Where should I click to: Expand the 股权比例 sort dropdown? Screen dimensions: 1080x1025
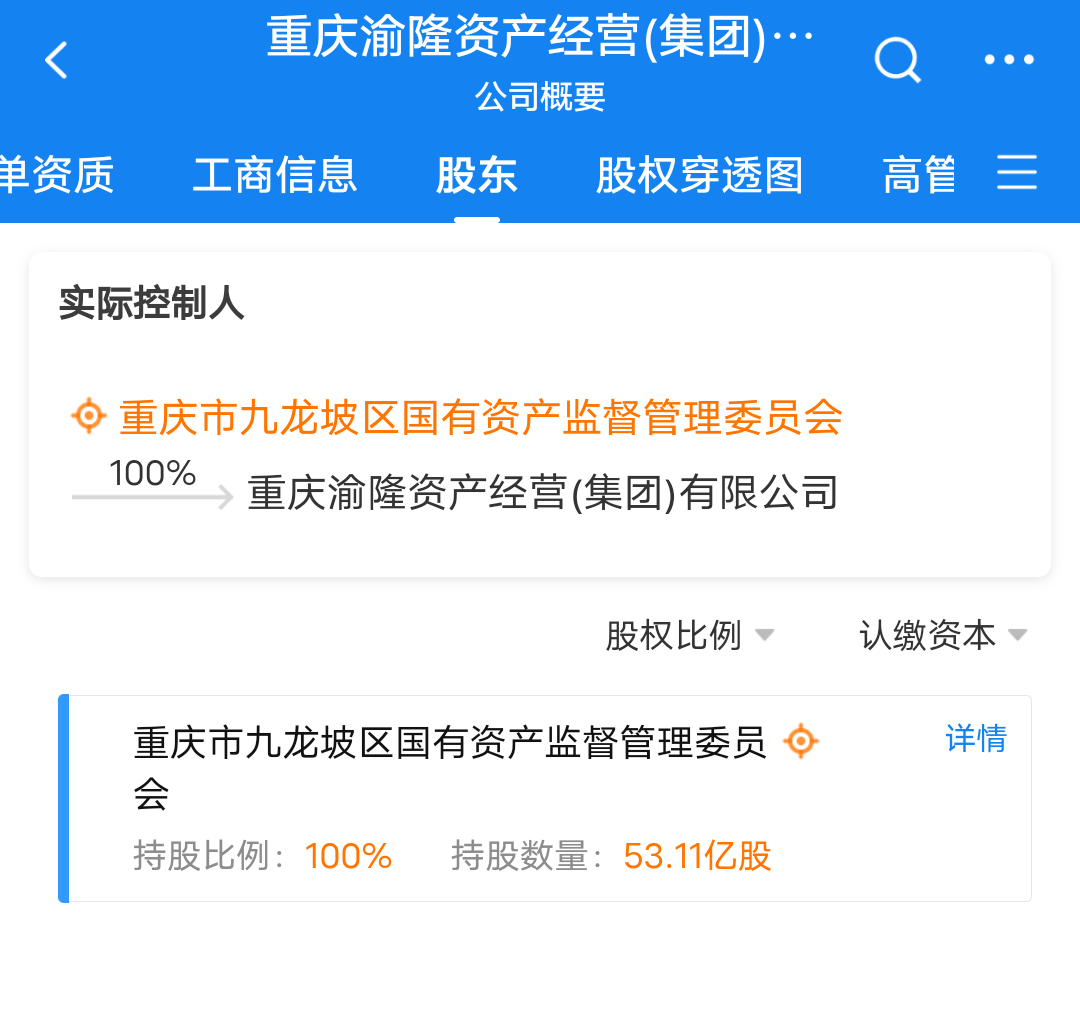pos(690,635)
